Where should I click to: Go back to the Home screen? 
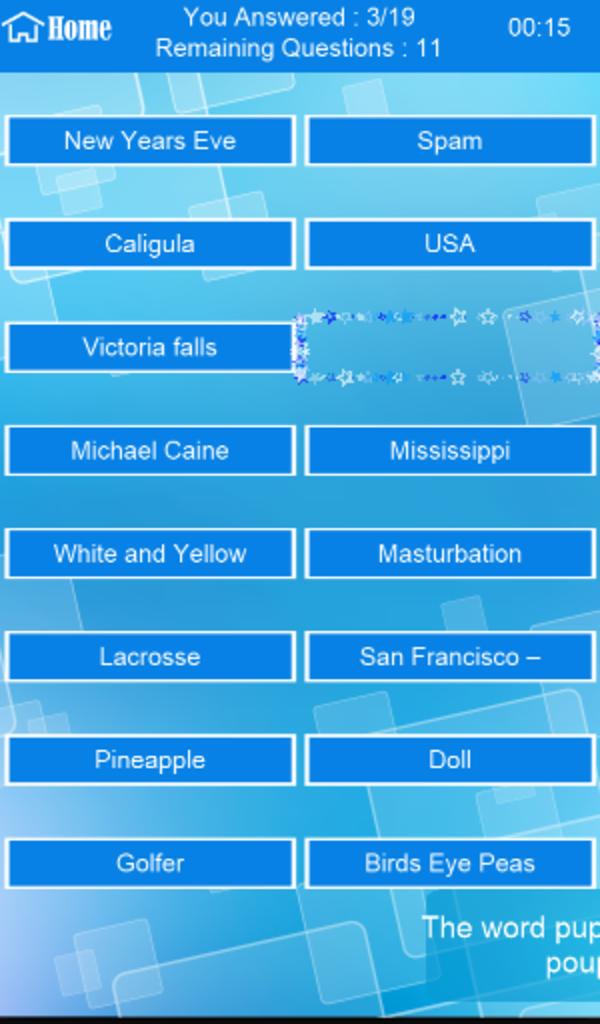[57, 28]
